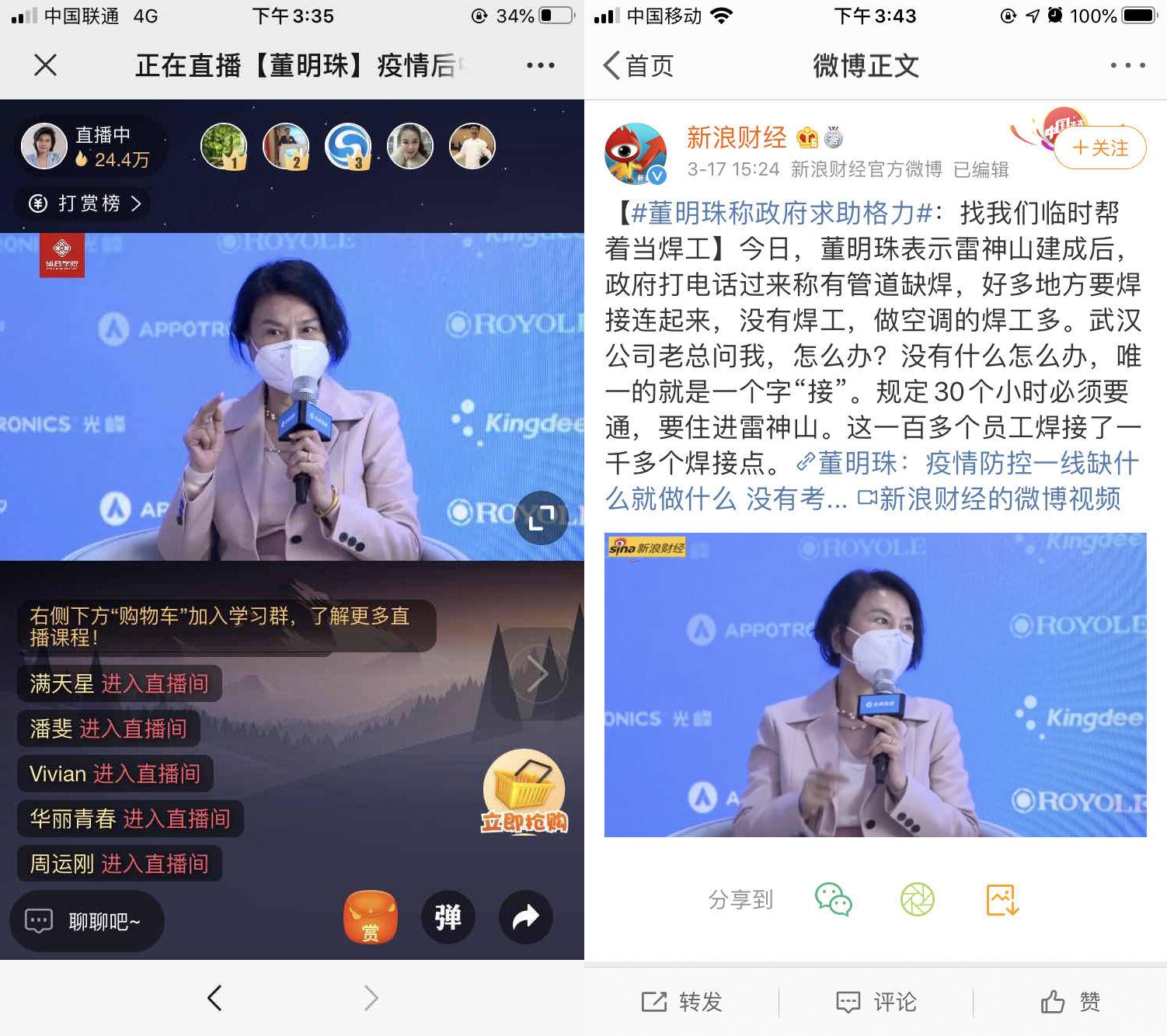The image size is (1167, 1036).
Task: Open the #董明珠称政府求助格力# hashtag
Action: [782, 213]
